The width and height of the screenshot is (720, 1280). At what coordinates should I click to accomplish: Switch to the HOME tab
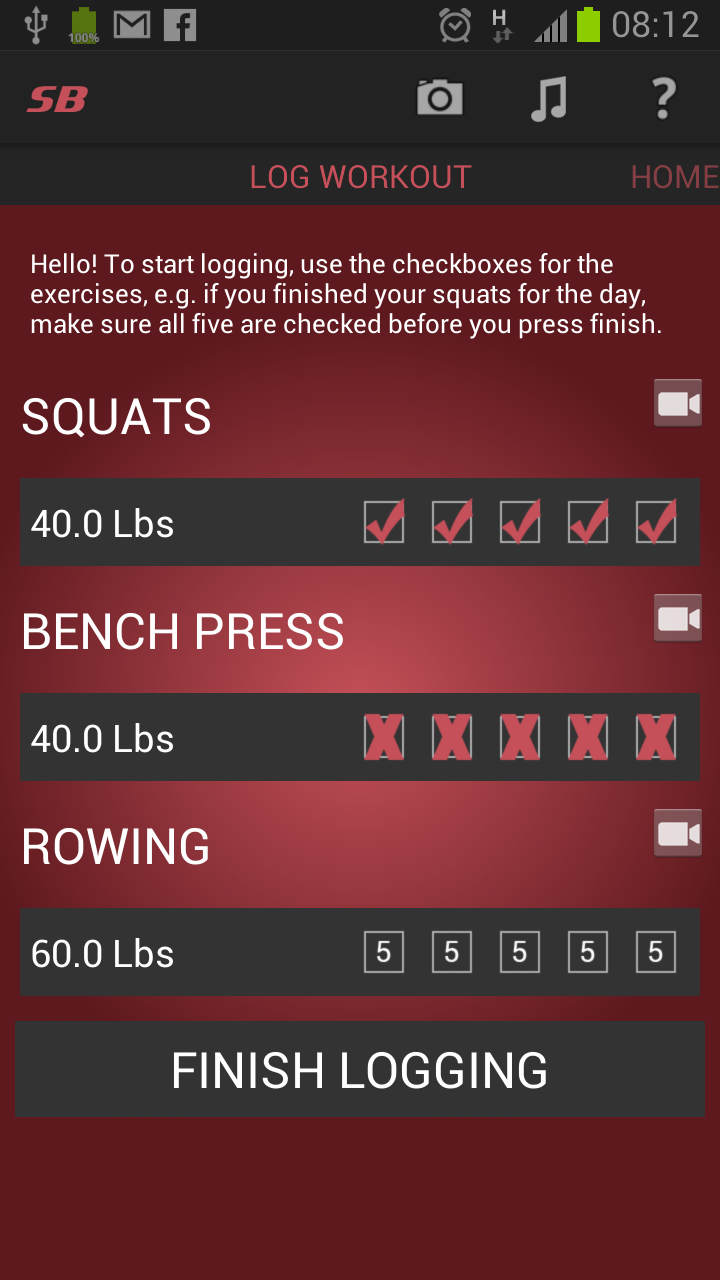pyautogui.click(x=674, y=177)
